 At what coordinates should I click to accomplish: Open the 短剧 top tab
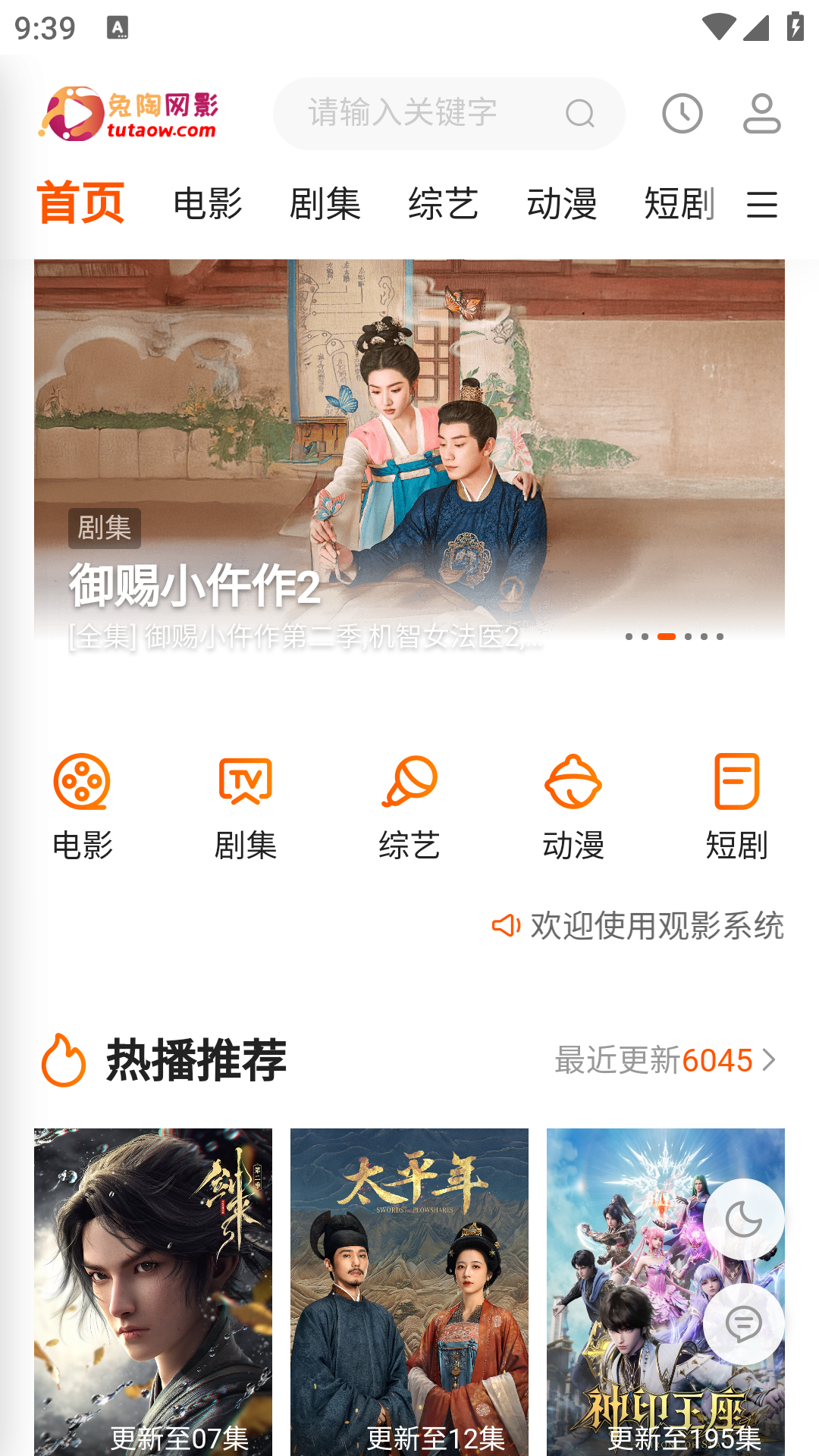tap(679, 204)
